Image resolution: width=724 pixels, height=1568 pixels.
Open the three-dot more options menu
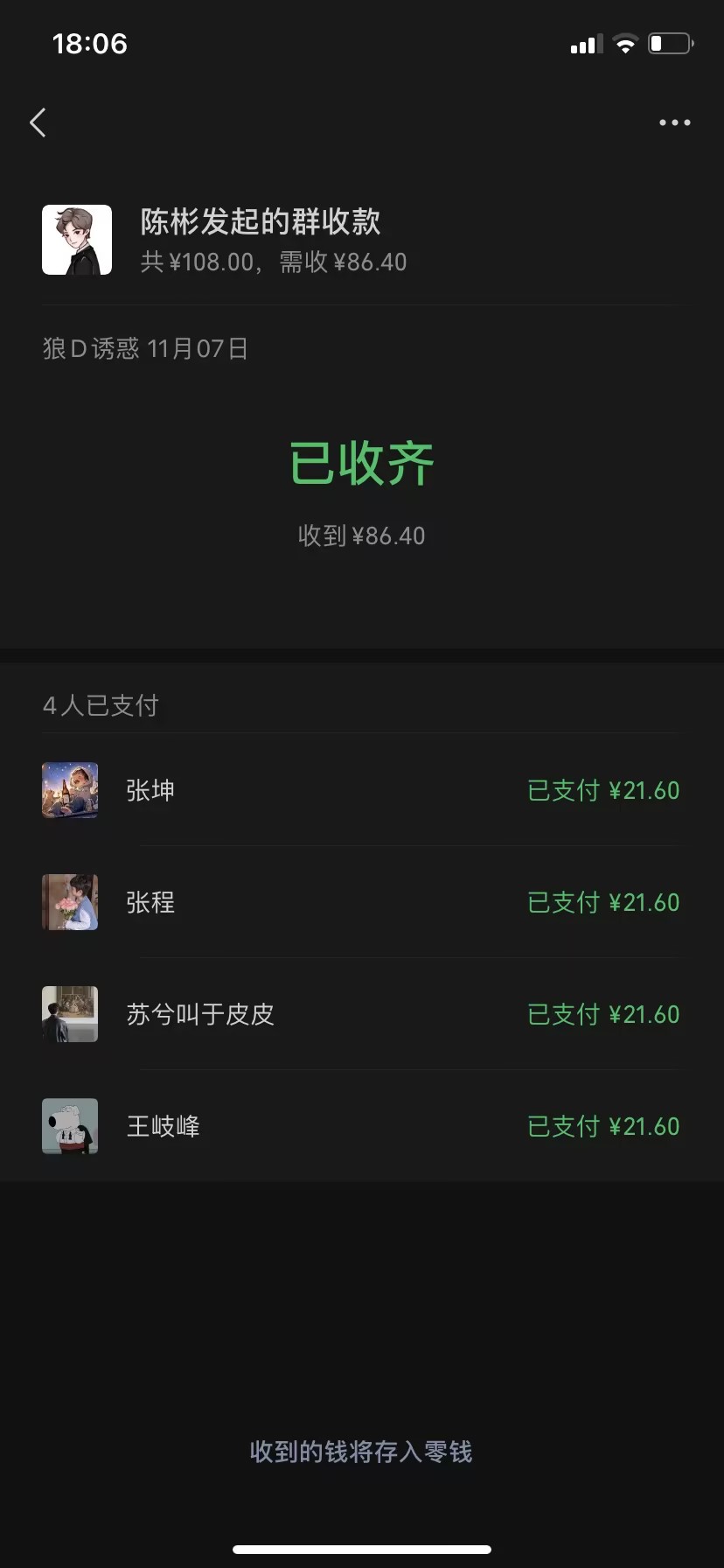[674, 122]
